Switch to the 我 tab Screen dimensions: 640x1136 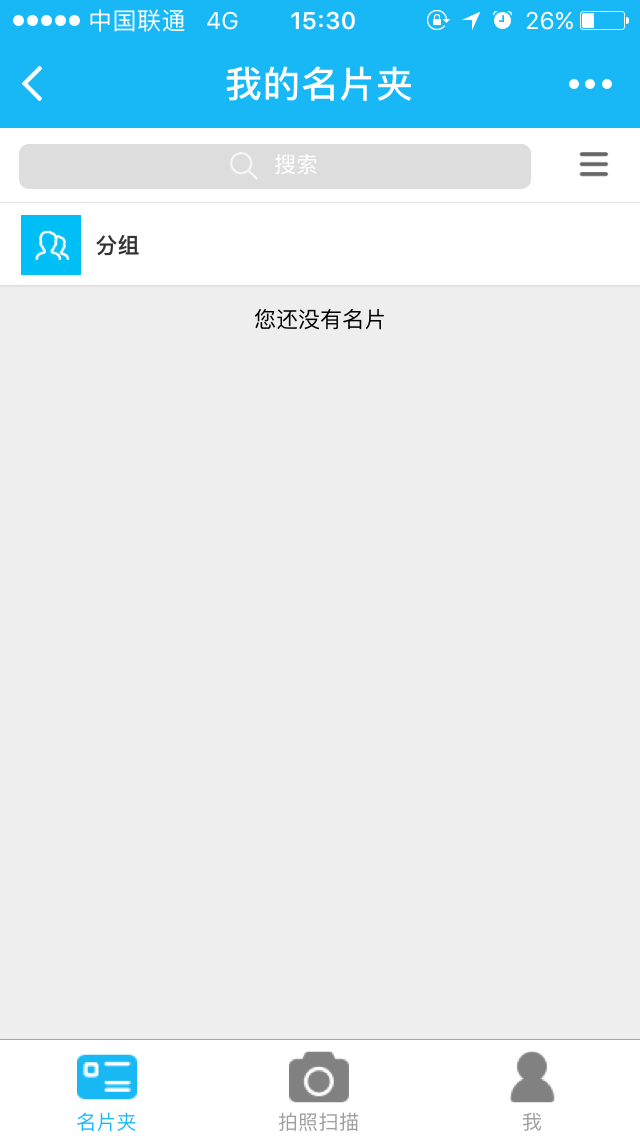pyautogui.click(x=532, y=1090)
